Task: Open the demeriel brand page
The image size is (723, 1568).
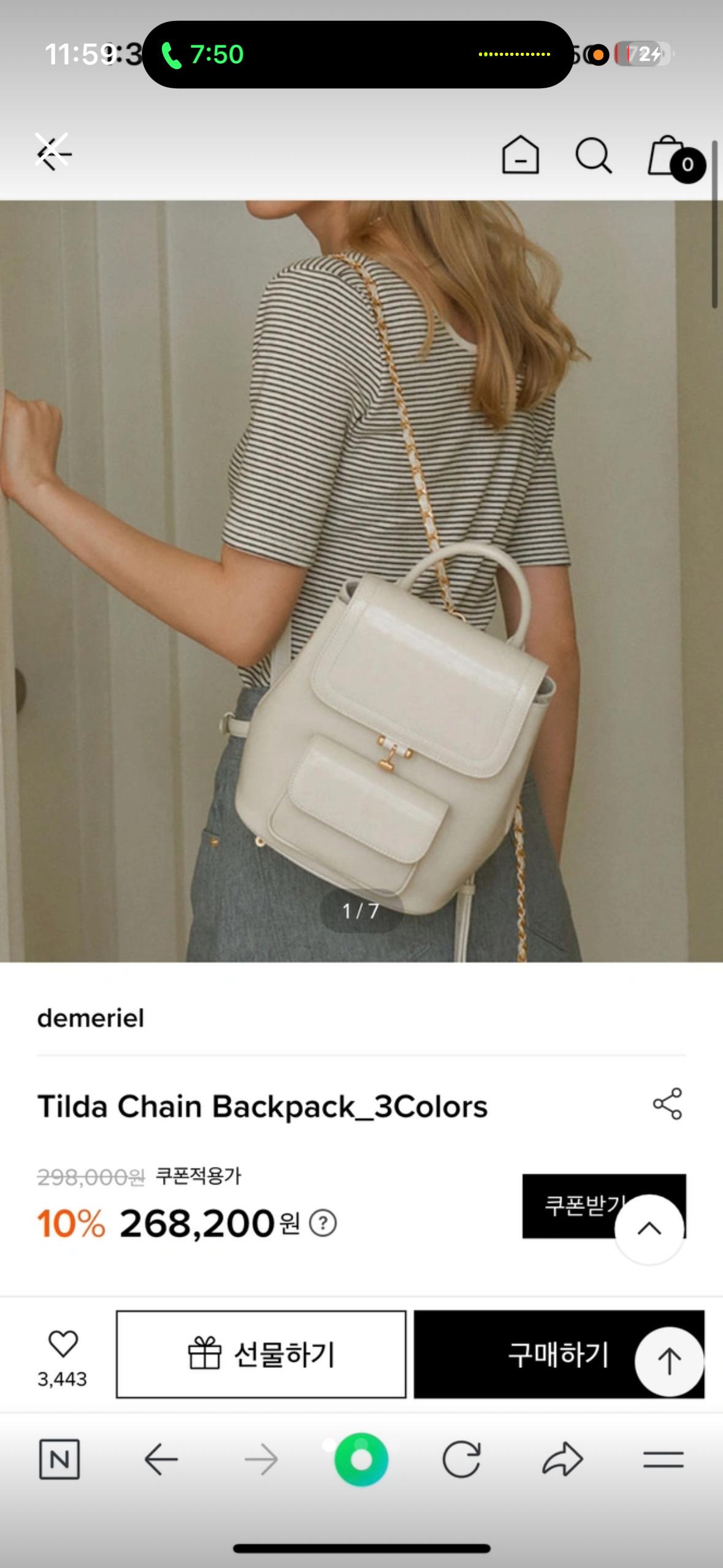Action: pyautogui.click(x=91, y=1018)
